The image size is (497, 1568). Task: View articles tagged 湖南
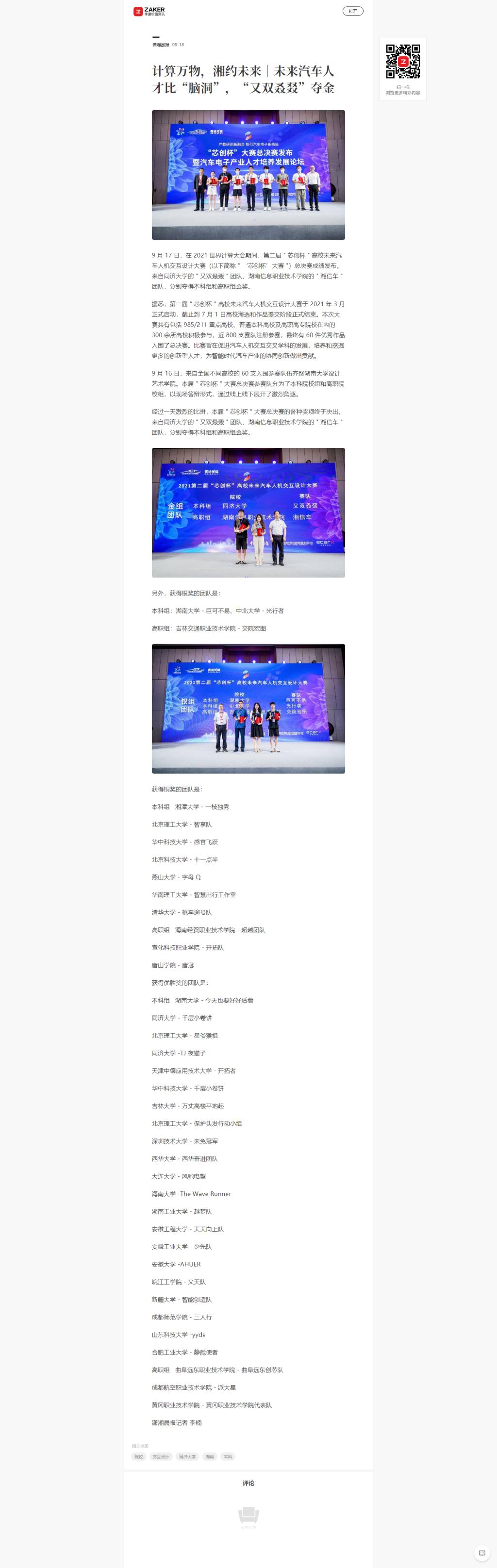point(210,1456)
